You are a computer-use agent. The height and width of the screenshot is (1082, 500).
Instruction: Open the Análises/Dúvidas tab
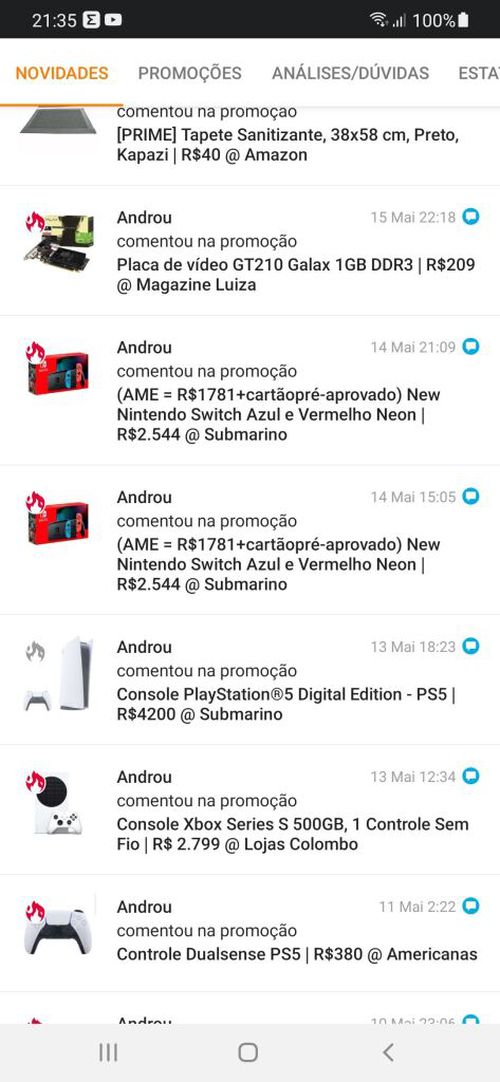pos(350,73)
